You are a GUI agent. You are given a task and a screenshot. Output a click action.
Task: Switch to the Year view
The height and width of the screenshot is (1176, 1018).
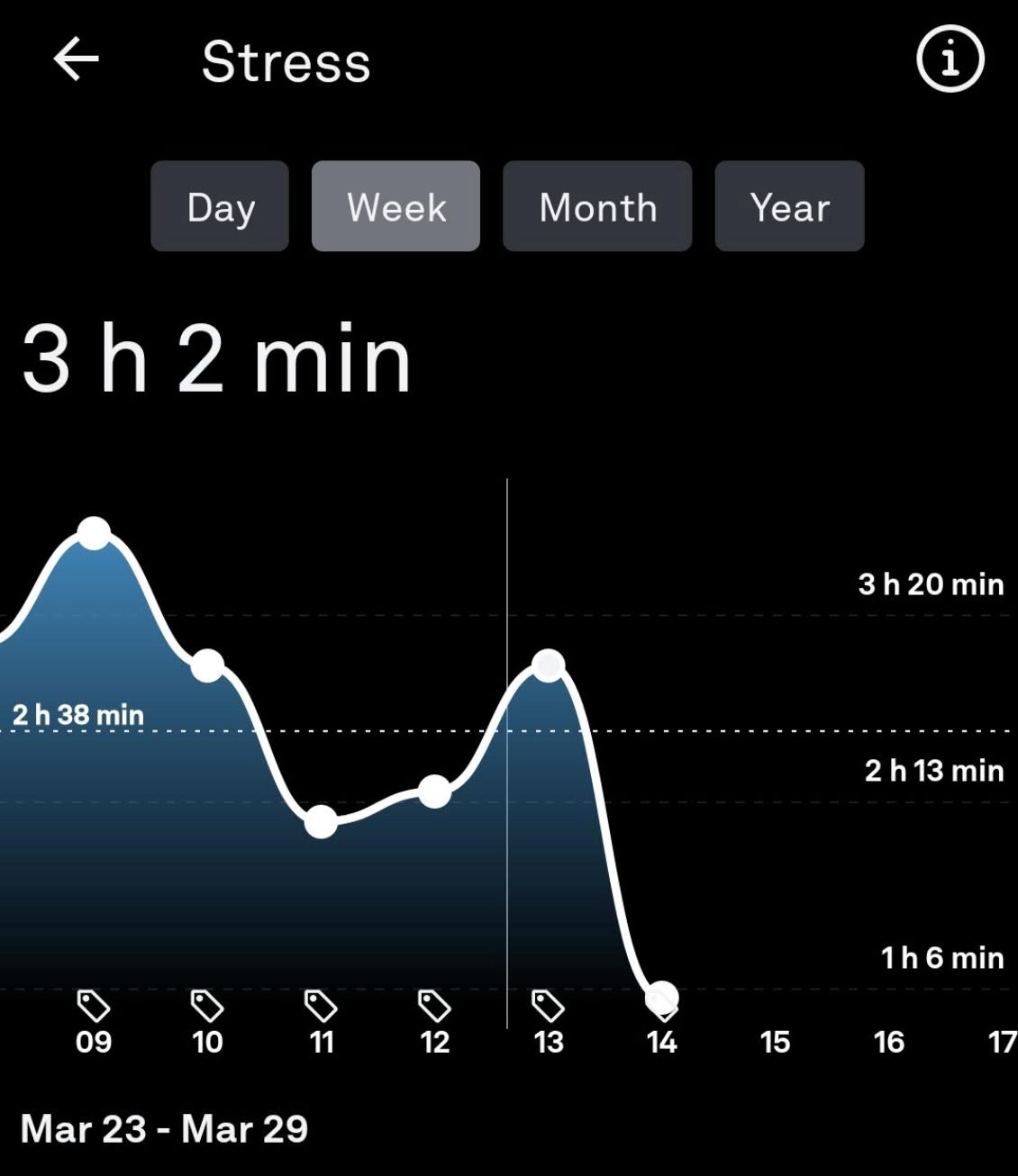click(789, 206)
